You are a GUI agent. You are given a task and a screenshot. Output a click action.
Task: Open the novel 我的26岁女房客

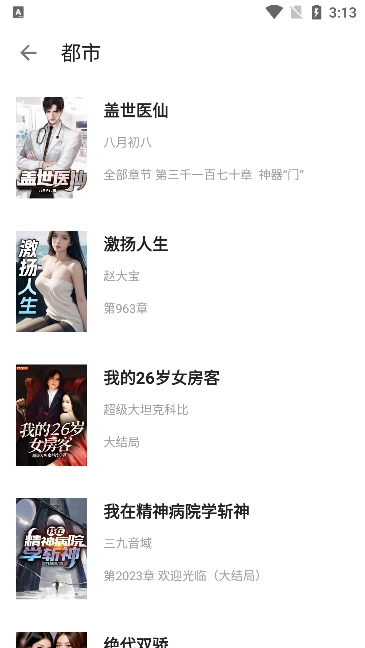182,415
